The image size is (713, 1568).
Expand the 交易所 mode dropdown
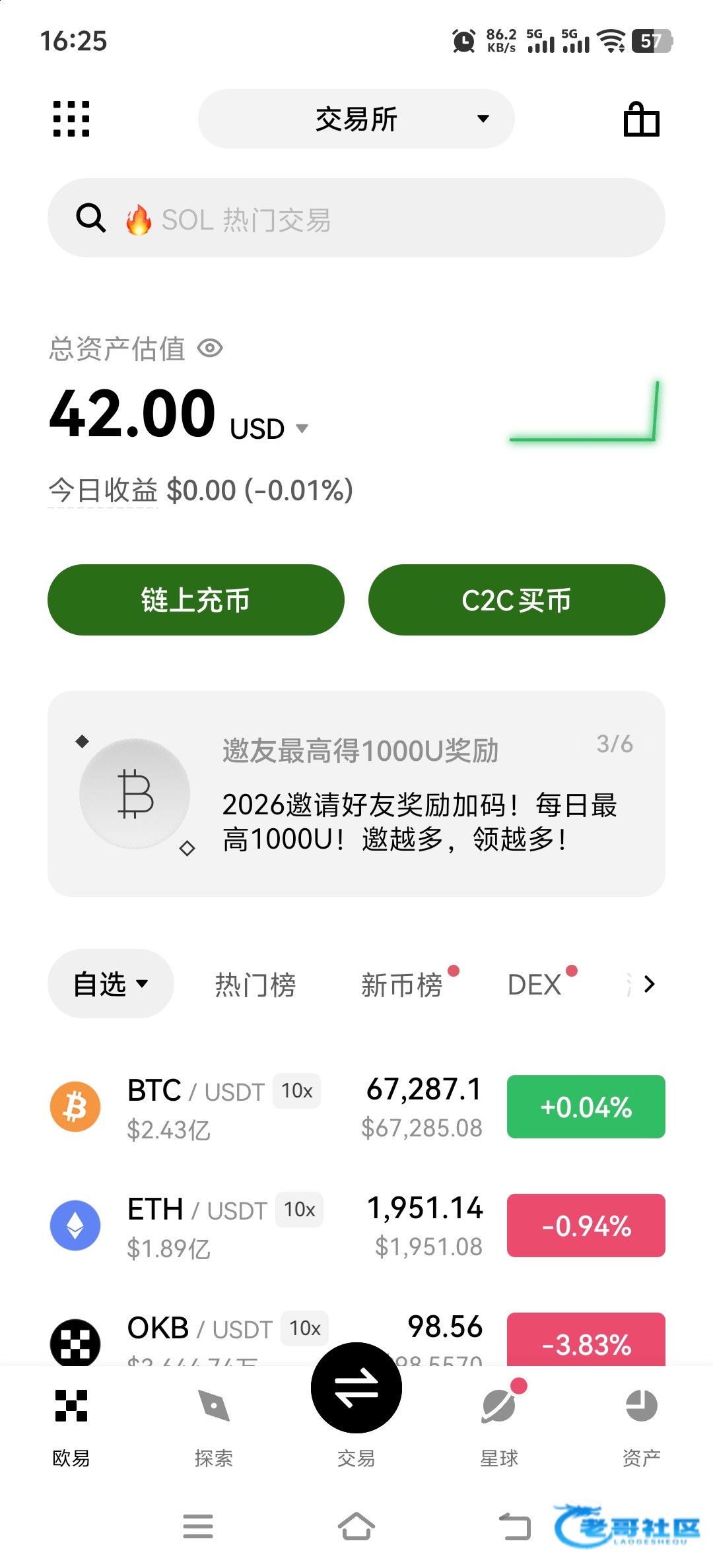click(x=356, y=119)
